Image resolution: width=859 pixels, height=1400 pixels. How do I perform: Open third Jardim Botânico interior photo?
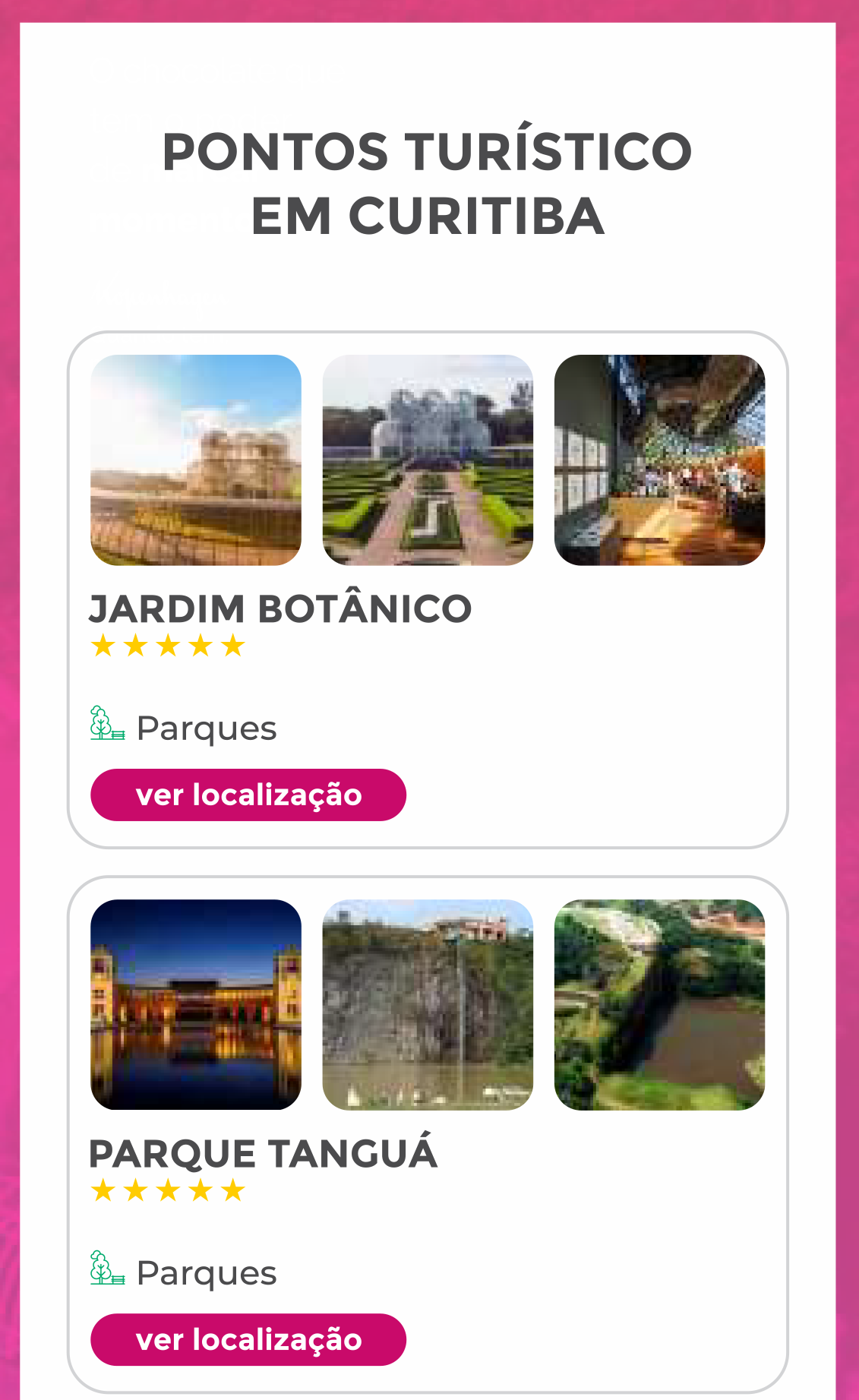[x=659, y=460]
